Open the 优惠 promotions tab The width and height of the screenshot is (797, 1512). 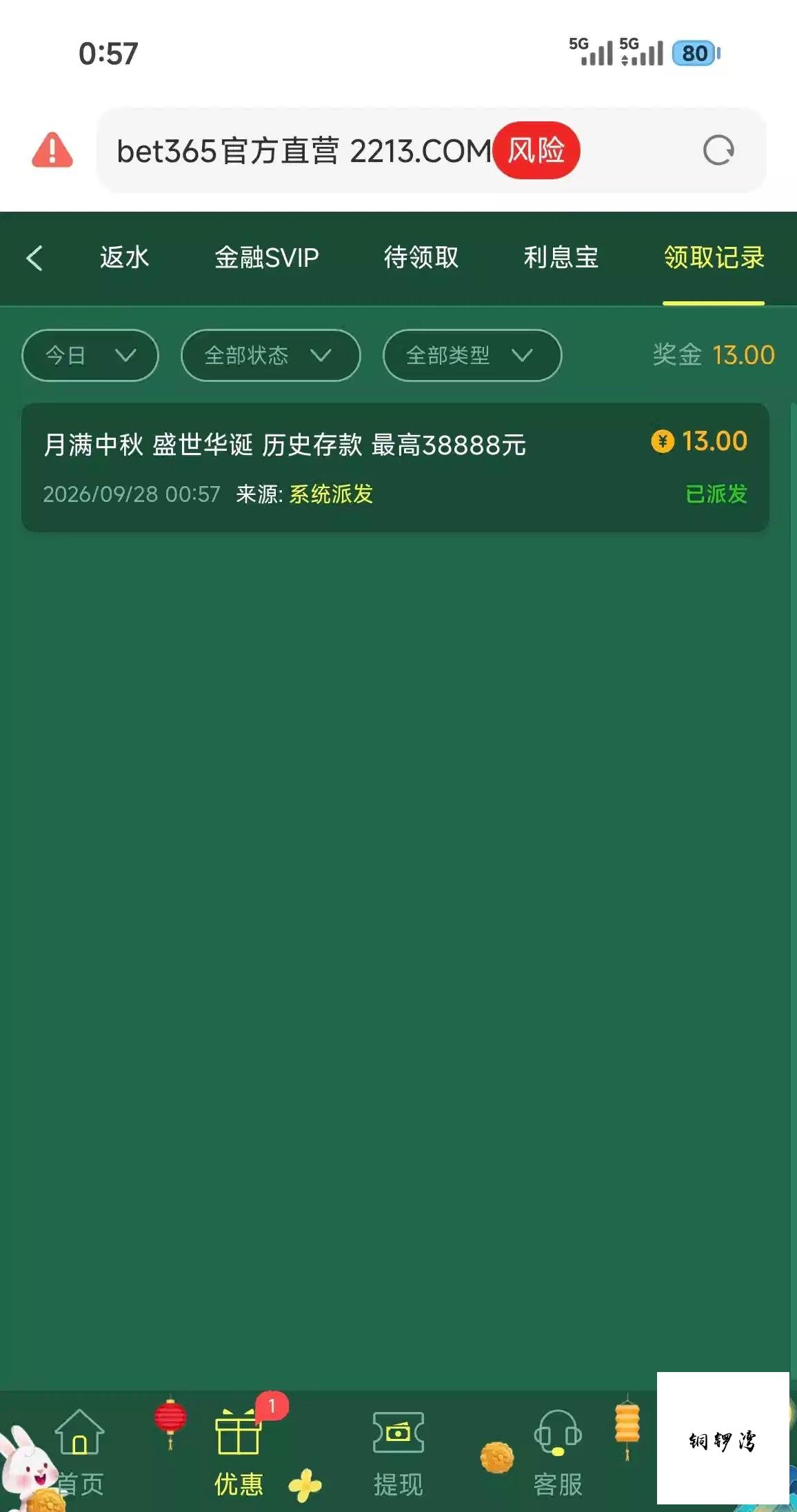pos(239,1451)
